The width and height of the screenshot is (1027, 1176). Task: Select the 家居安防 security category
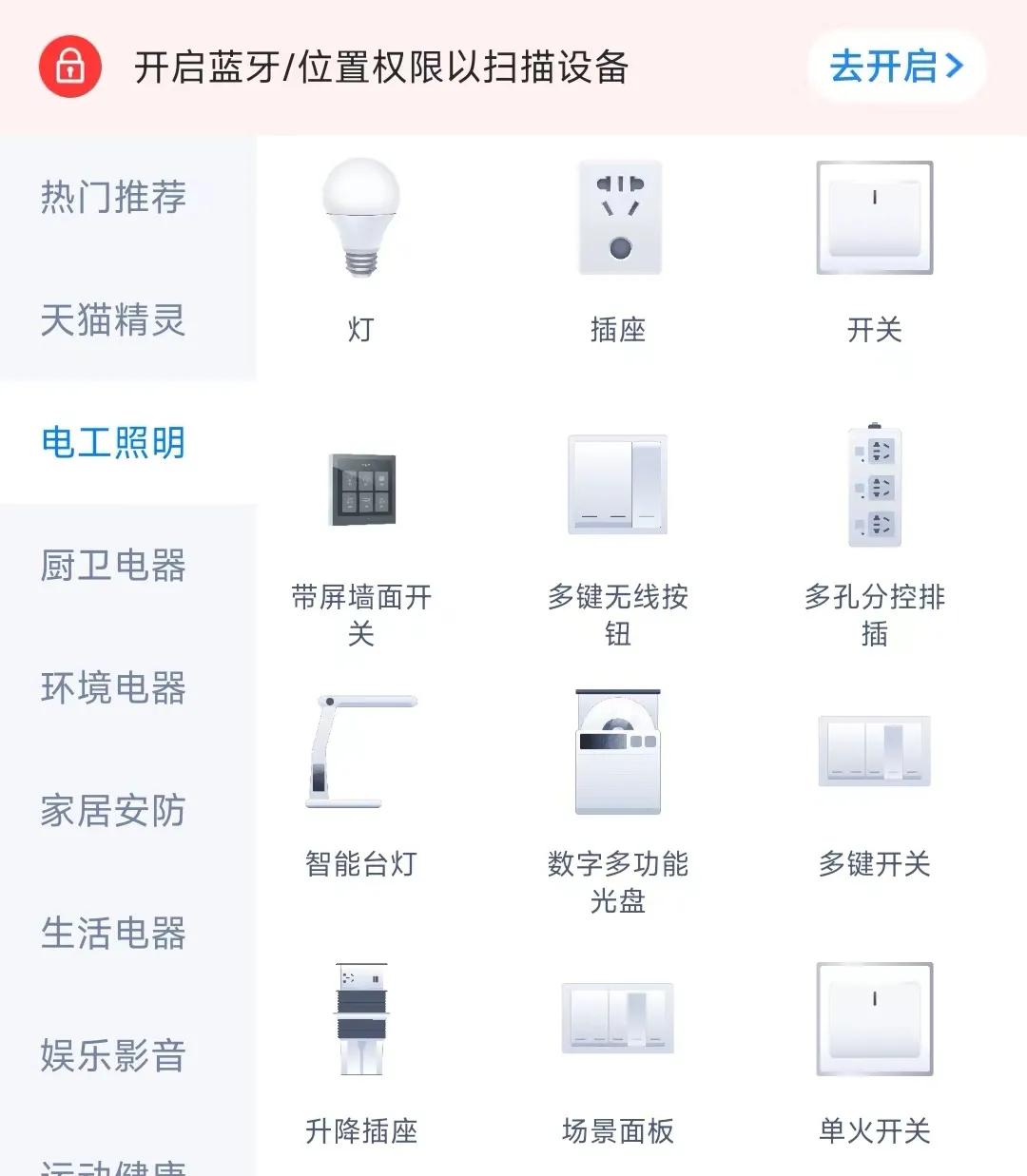pos(114,812)
